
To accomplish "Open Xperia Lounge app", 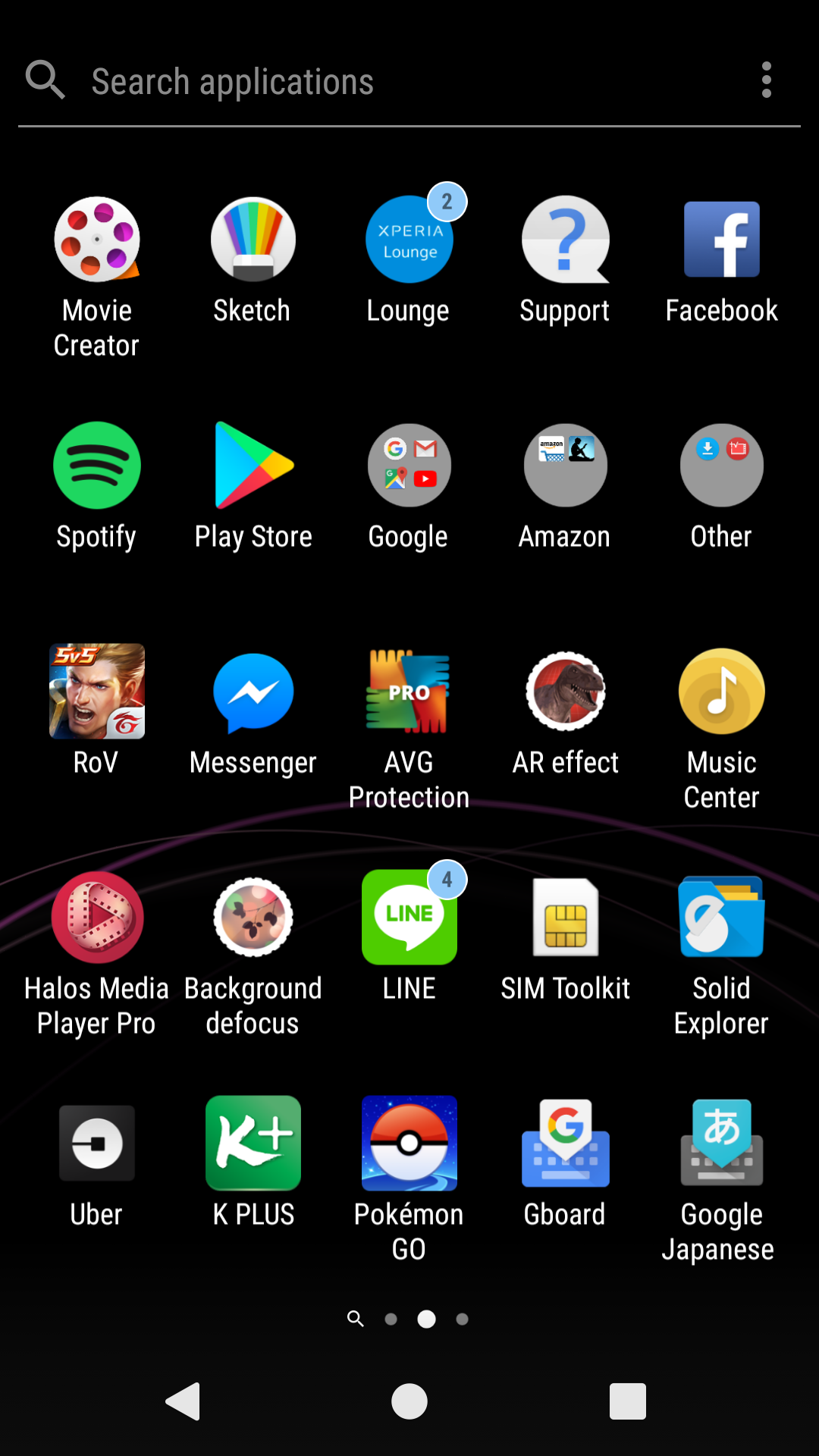I will (409, 240).
